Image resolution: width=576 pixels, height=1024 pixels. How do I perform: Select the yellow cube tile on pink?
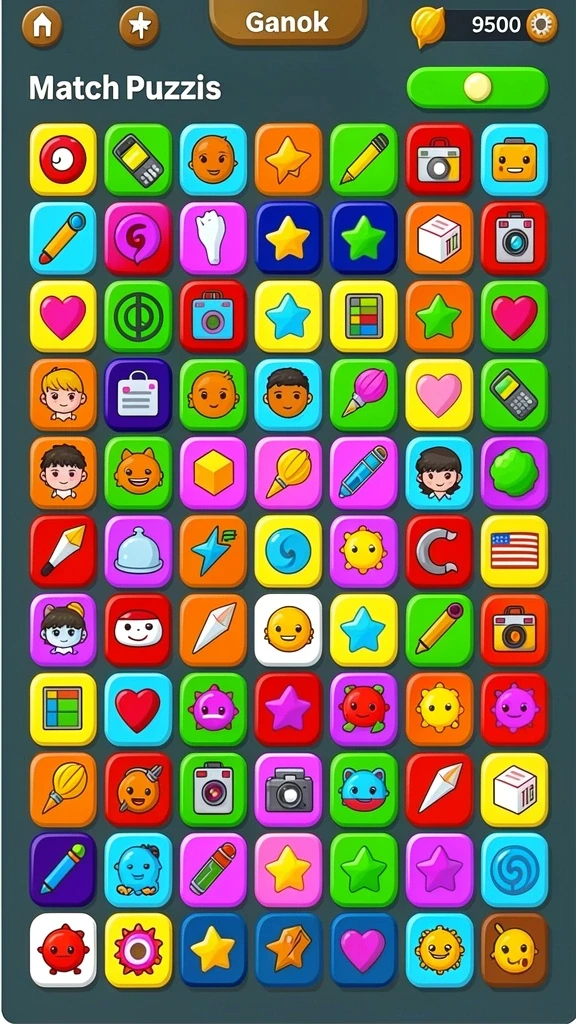point(214,473)
